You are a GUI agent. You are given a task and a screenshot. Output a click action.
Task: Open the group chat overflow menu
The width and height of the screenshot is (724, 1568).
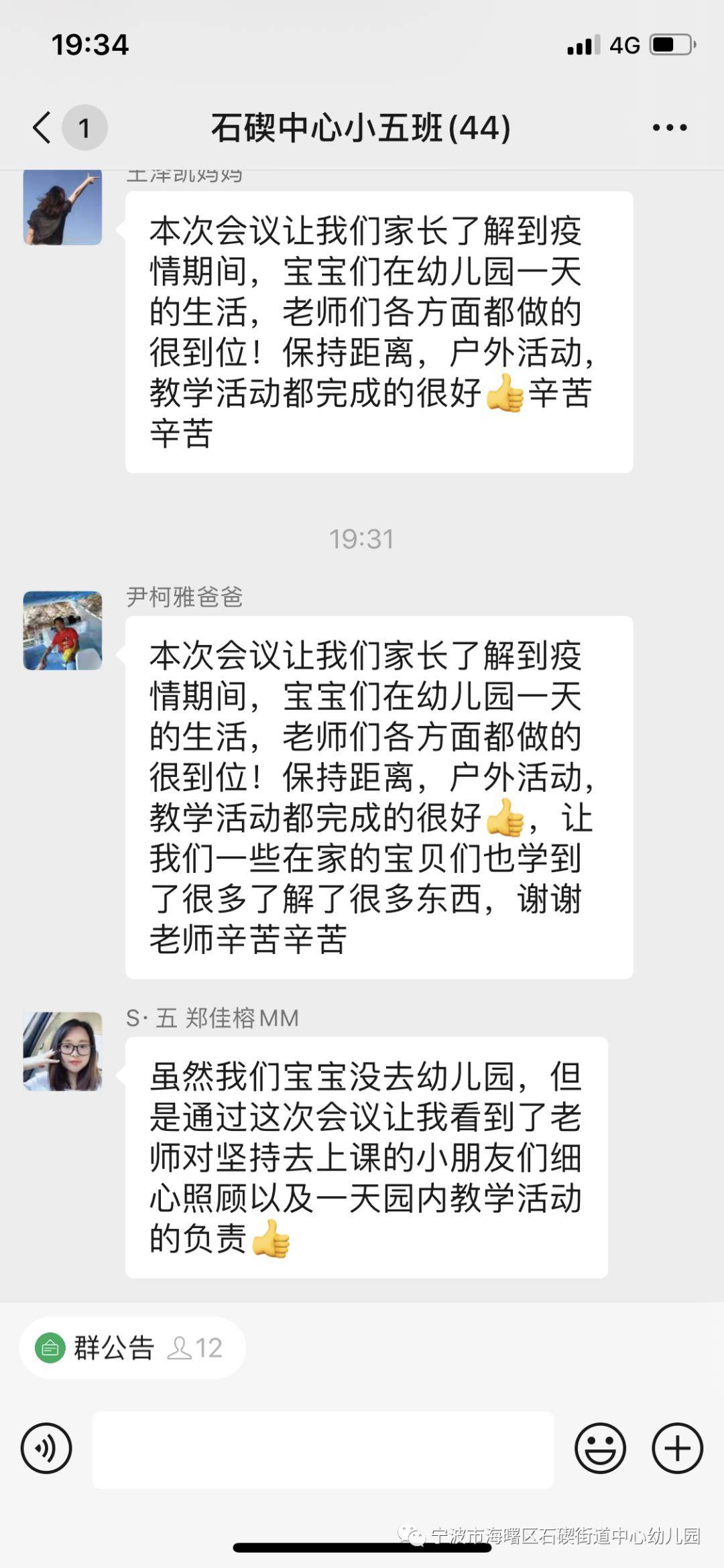(670, 127)
